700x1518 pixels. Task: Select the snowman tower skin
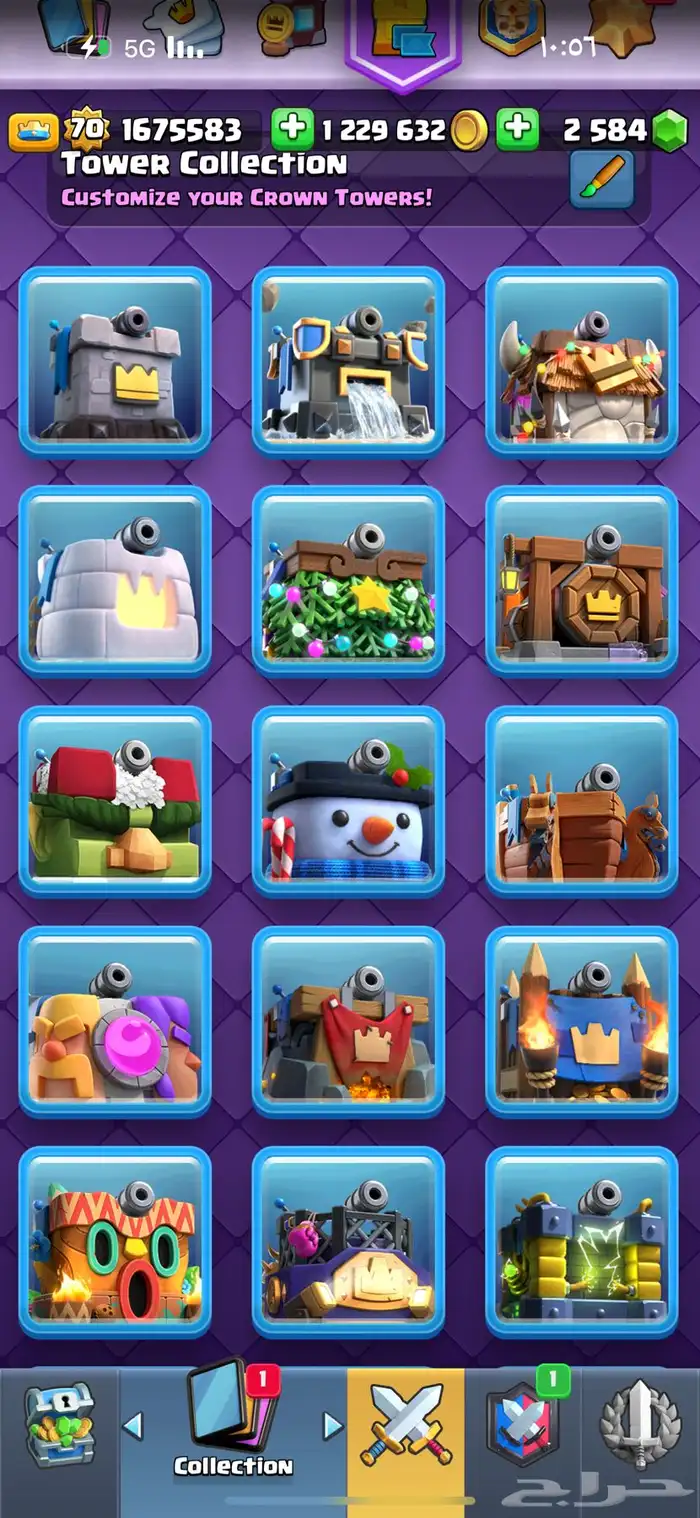coord(348,801)
